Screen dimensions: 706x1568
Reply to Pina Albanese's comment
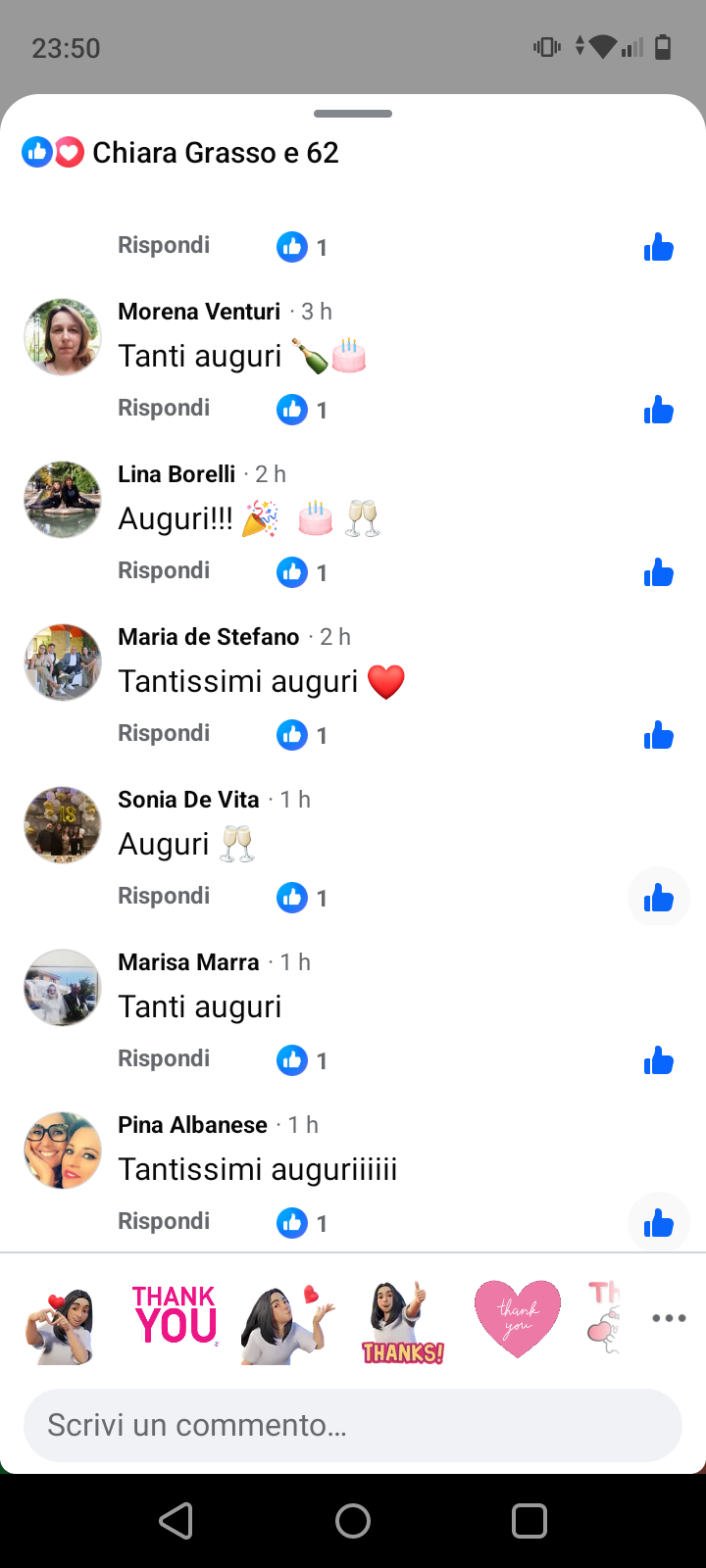(164, 1221)
